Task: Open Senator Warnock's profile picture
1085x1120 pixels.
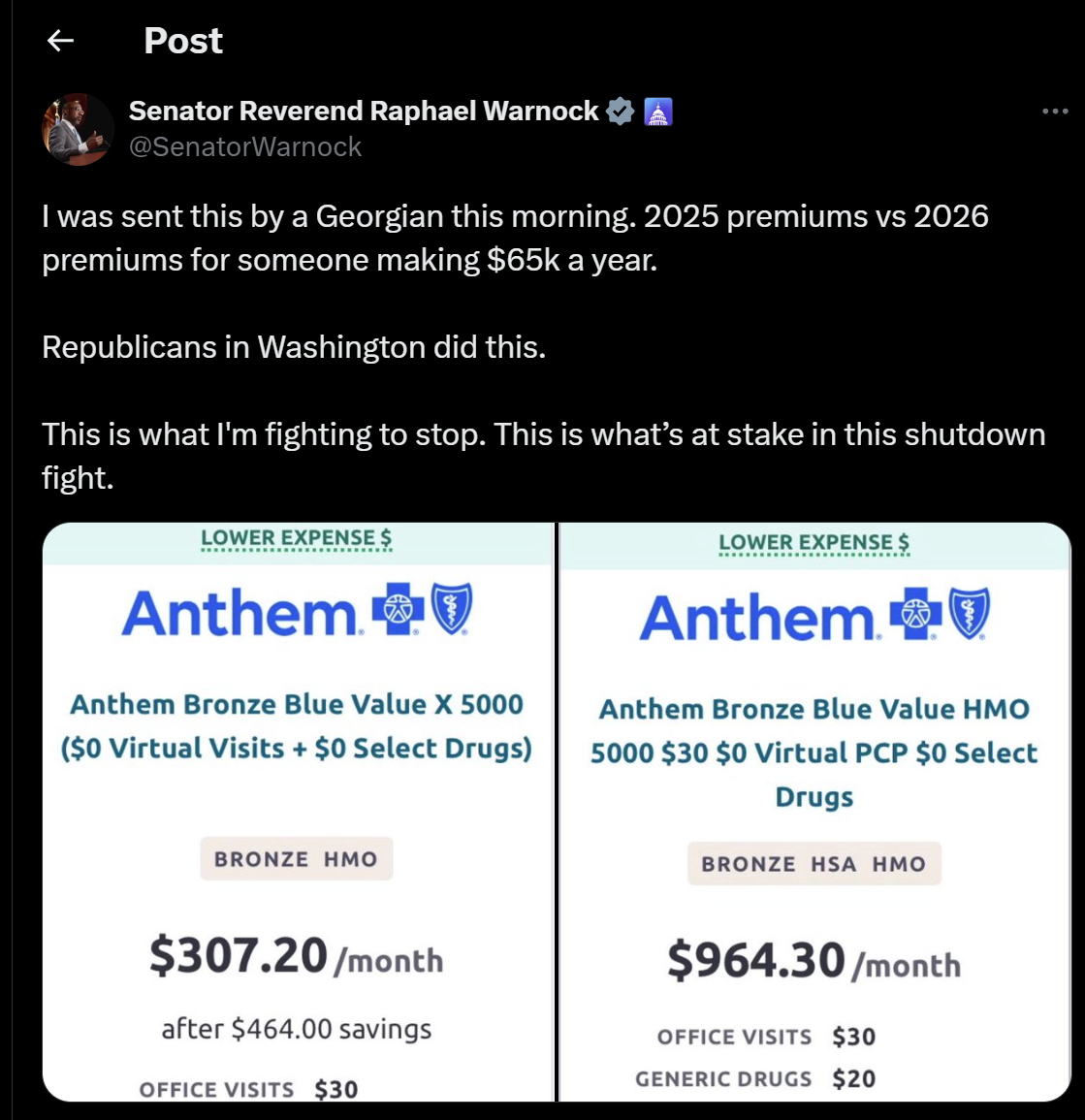Action: pos(79,129)
